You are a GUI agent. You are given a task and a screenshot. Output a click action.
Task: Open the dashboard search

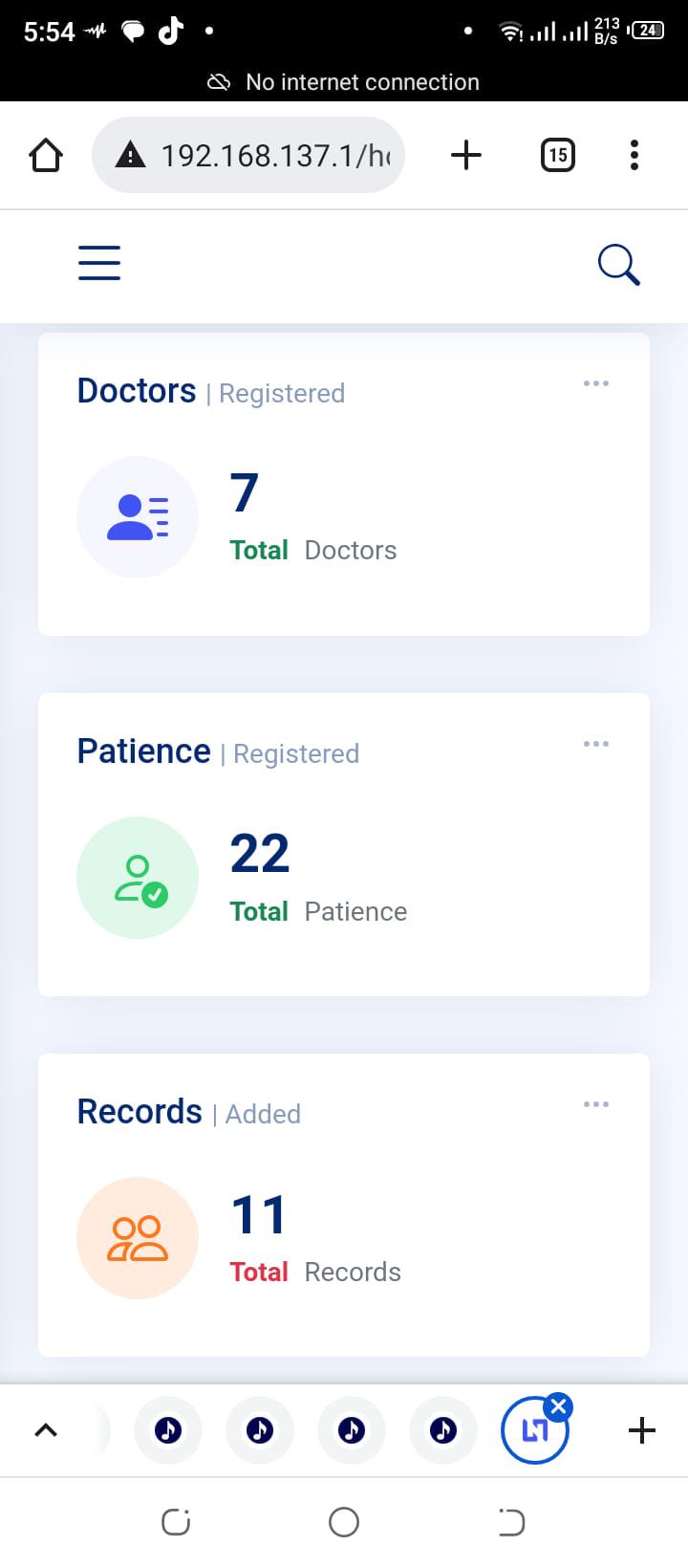(618, 264)
